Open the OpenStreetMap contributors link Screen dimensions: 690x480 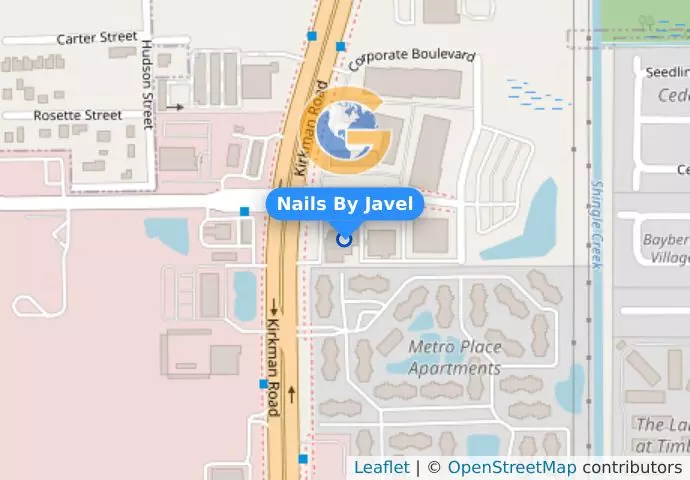[x=511, y=468]
